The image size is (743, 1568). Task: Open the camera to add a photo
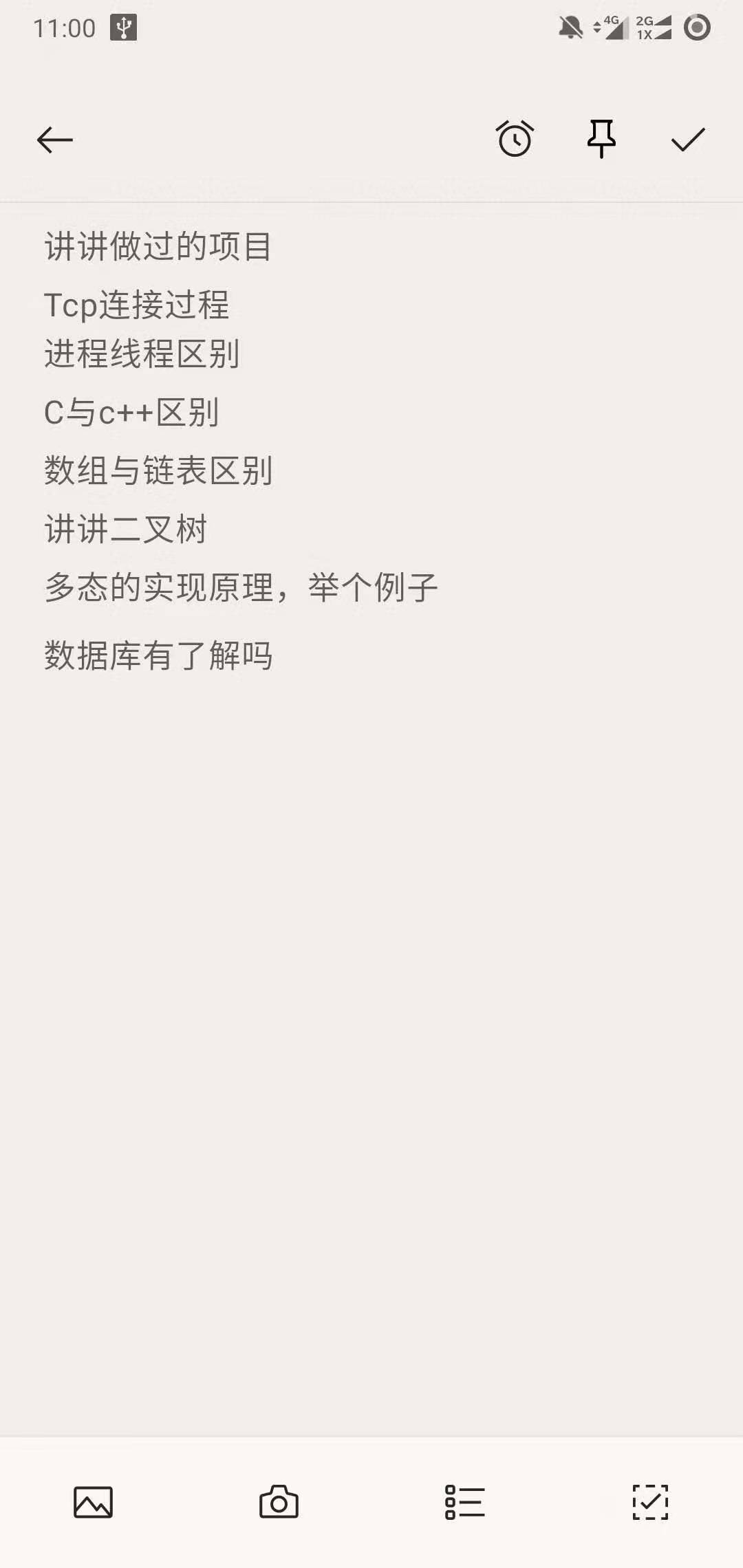pos(279,1501)
